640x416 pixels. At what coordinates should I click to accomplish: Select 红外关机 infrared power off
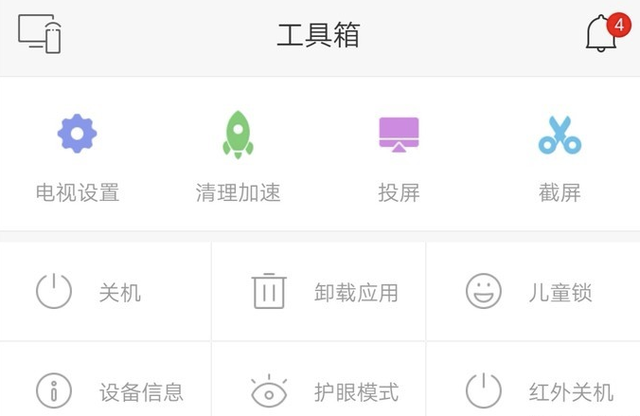tap(533, 390)
